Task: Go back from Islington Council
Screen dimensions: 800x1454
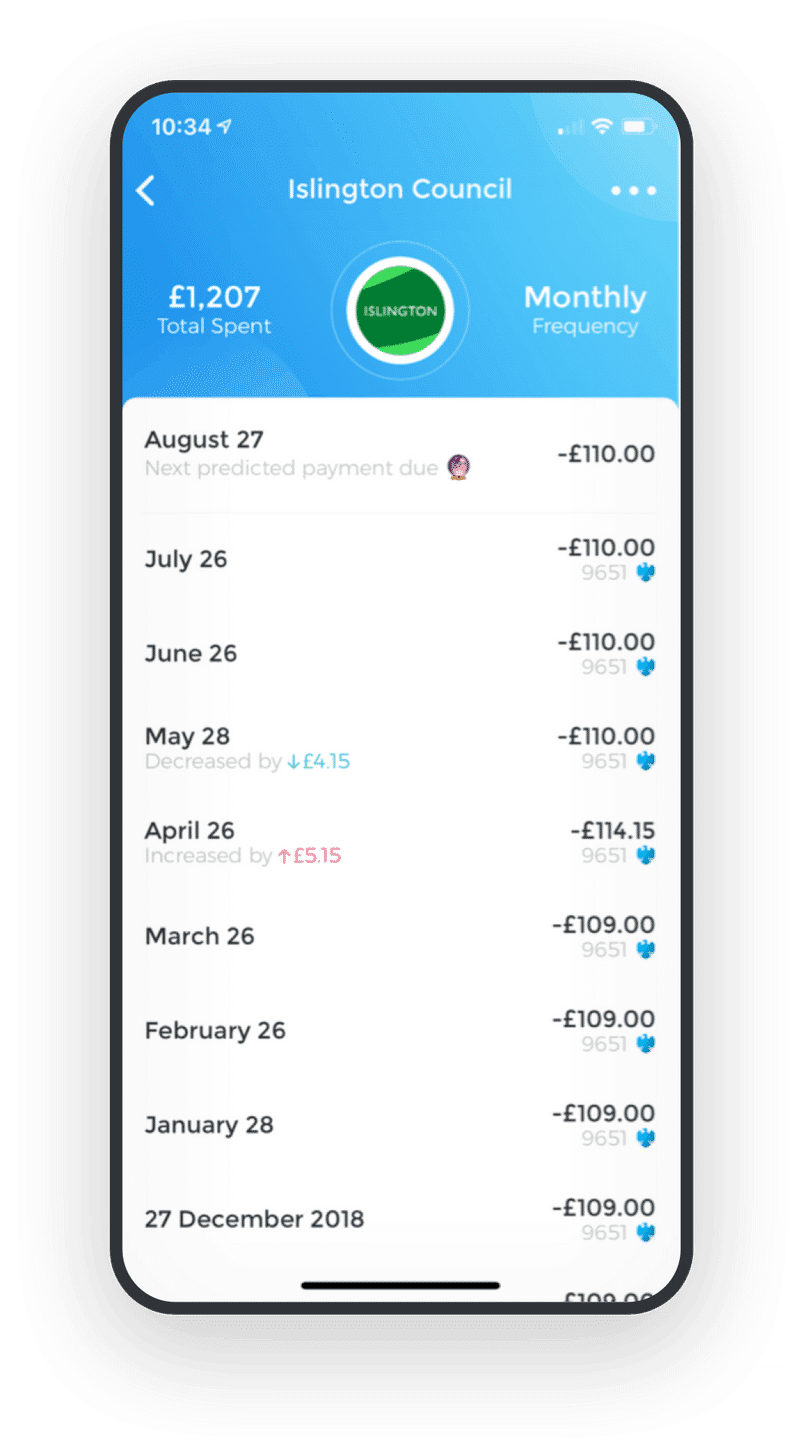Action: pyautogui.click(x=146, y=190)
